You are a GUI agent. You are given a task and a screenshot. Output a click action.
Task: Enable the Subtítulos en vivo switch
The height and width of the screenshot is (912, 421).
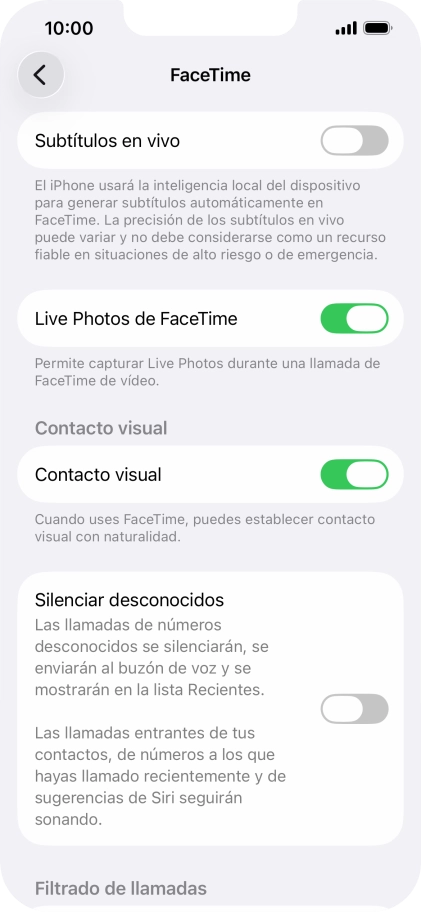point(355,141)
